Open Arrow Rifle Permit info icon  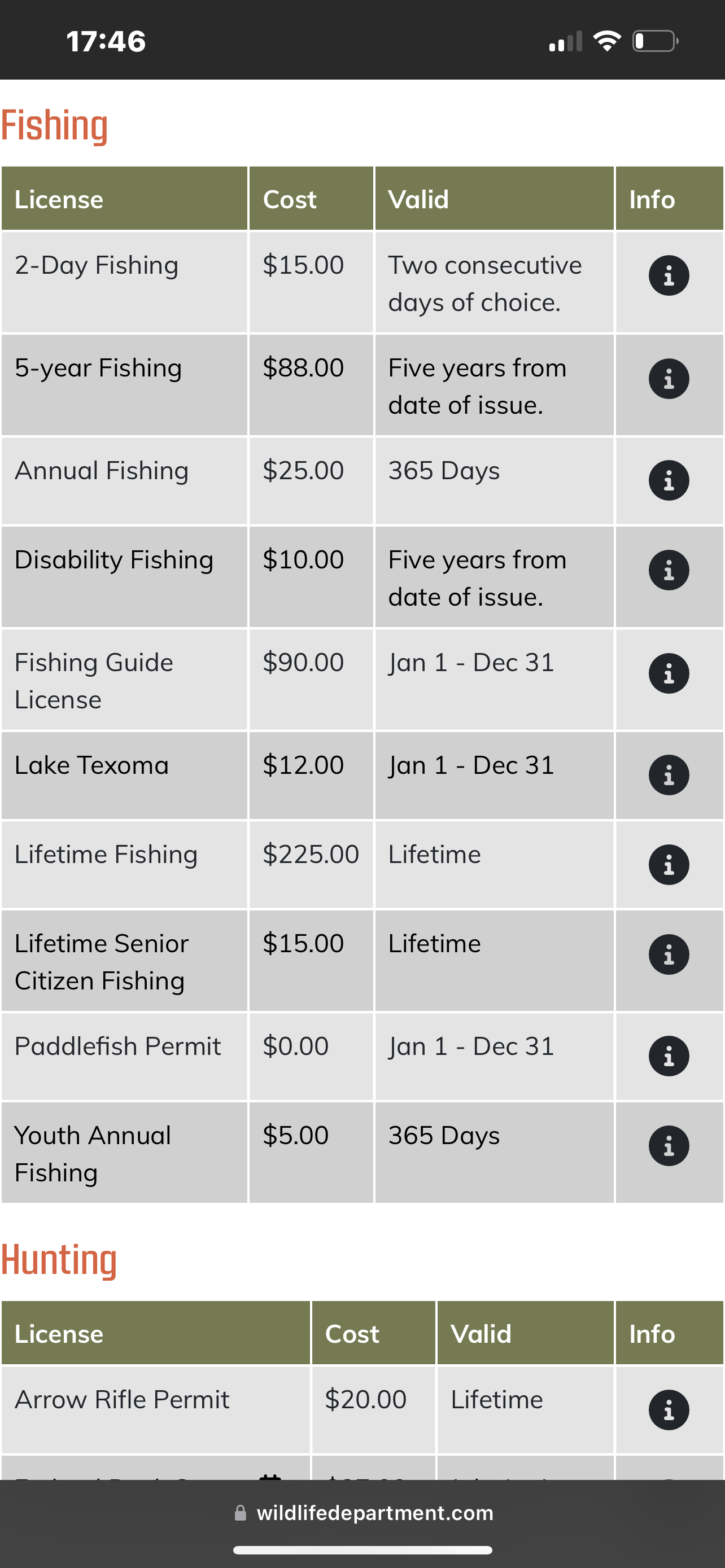669,1410
